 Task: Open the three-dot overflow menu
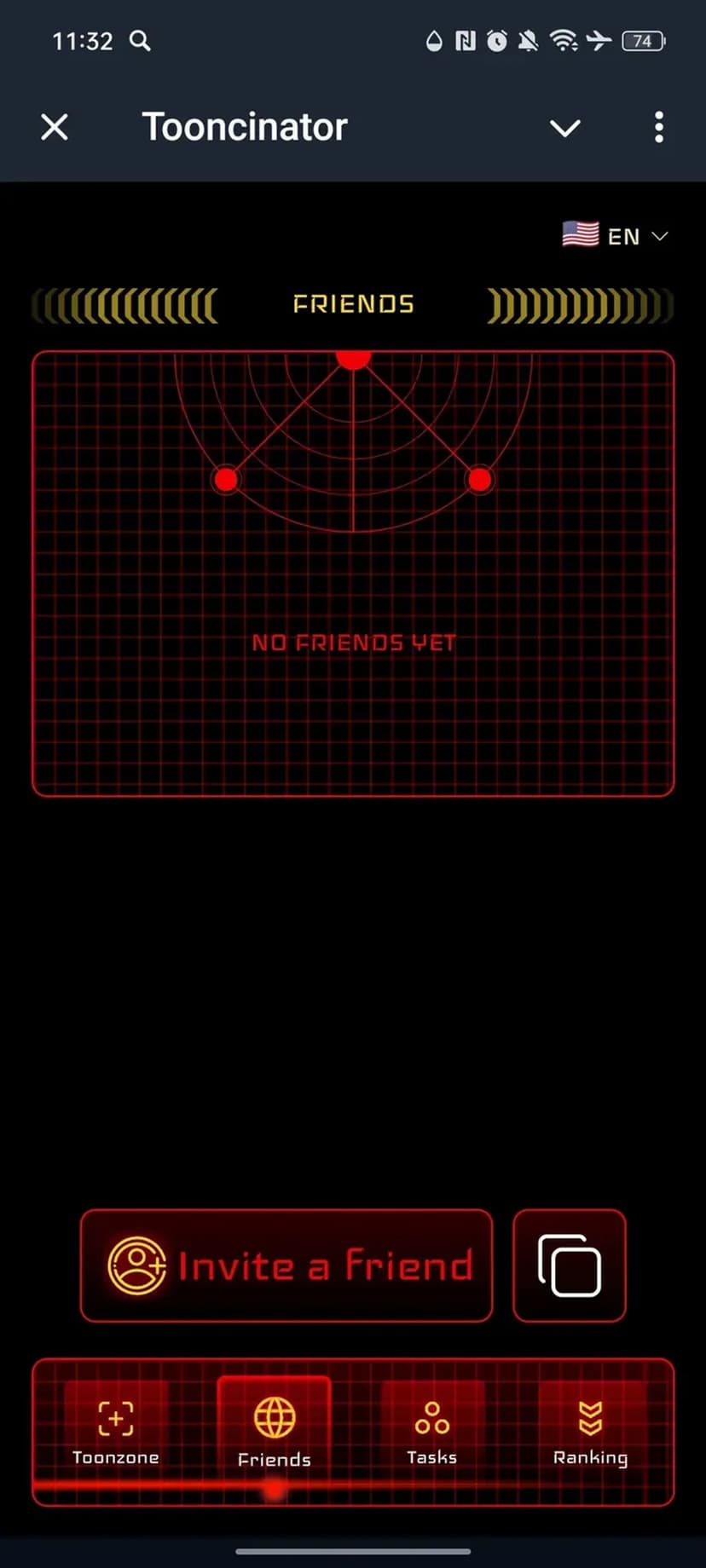pyautogui.click(x=658, y=128)
